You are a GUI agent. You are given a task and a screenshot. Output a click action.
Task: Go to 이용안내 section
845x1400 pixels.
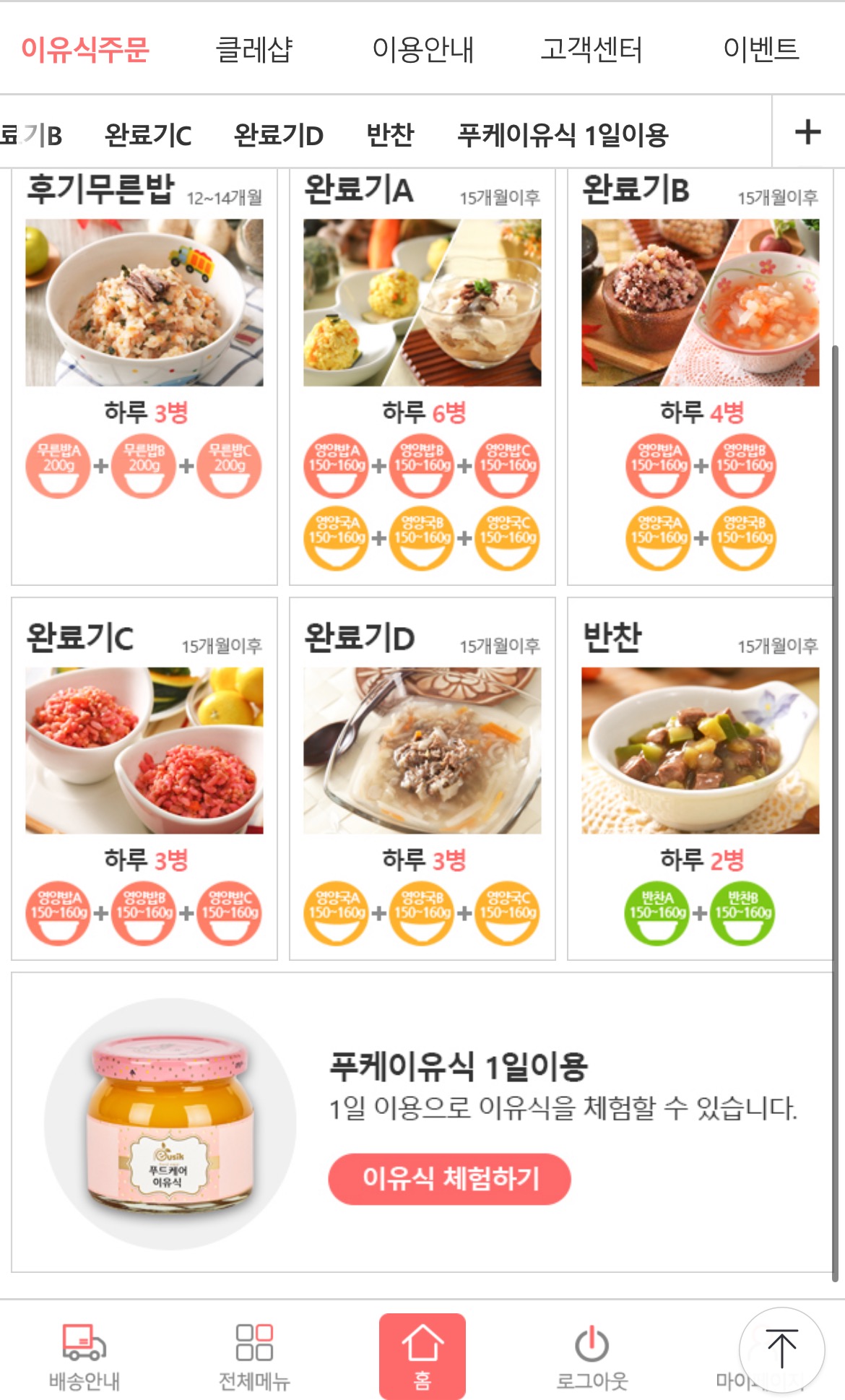click(422, 49)
